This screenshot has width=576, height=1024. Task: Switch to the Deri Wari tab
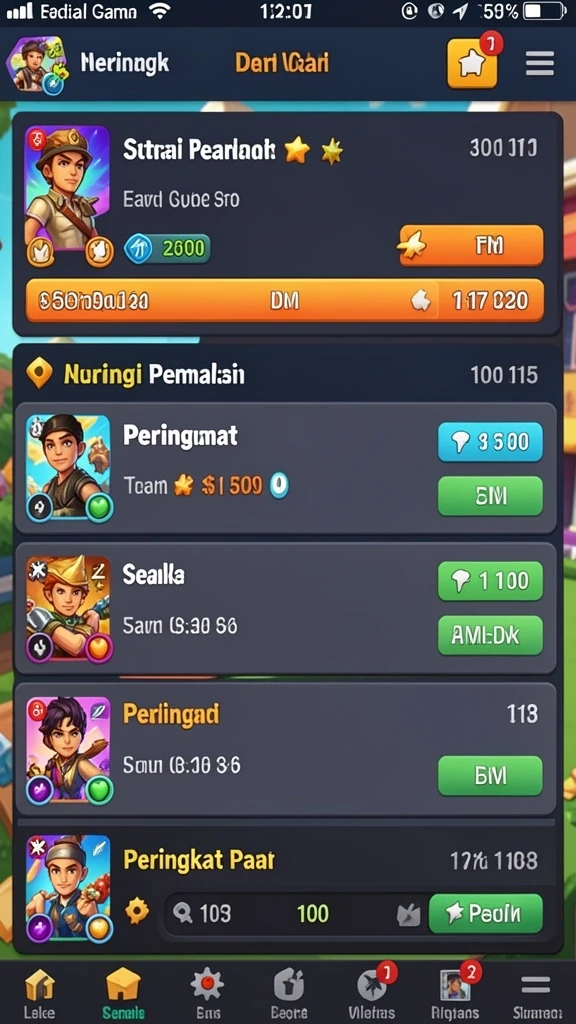281,63
